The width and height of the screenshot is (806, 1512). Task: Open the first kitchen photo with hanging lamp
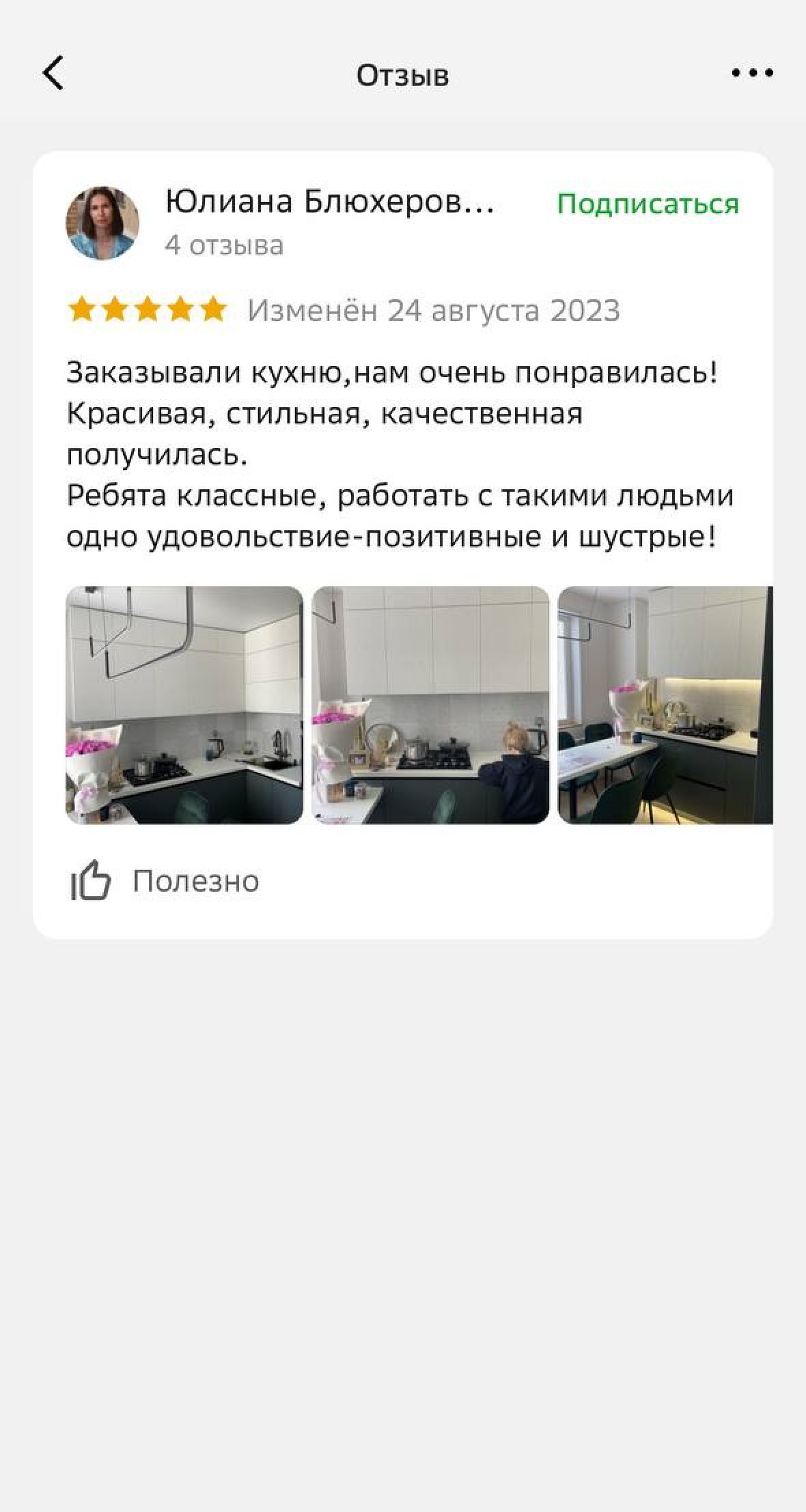coord(184,705)
